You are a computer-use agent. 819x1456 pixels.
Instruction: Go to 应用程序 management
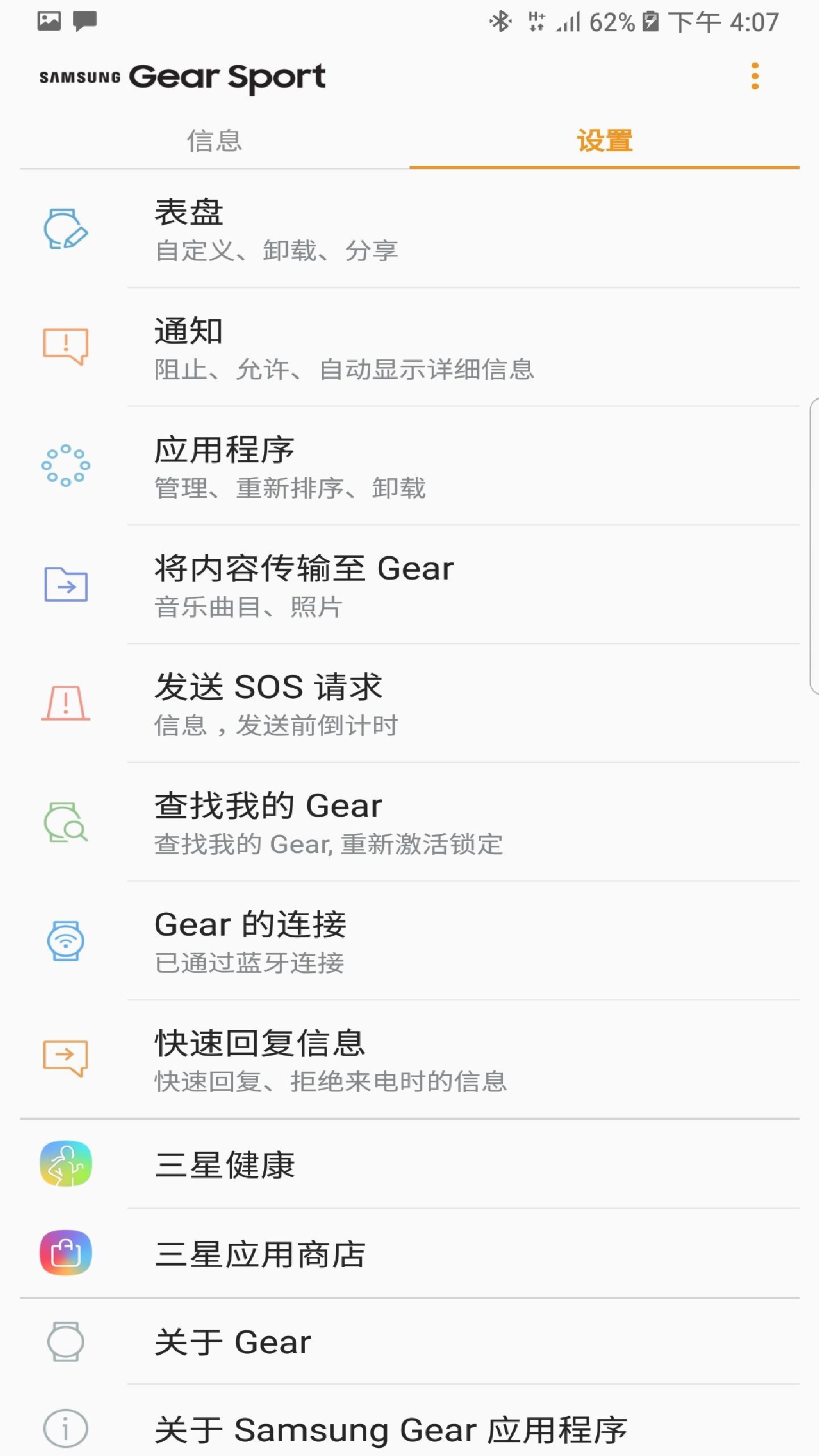coord(409,466)
